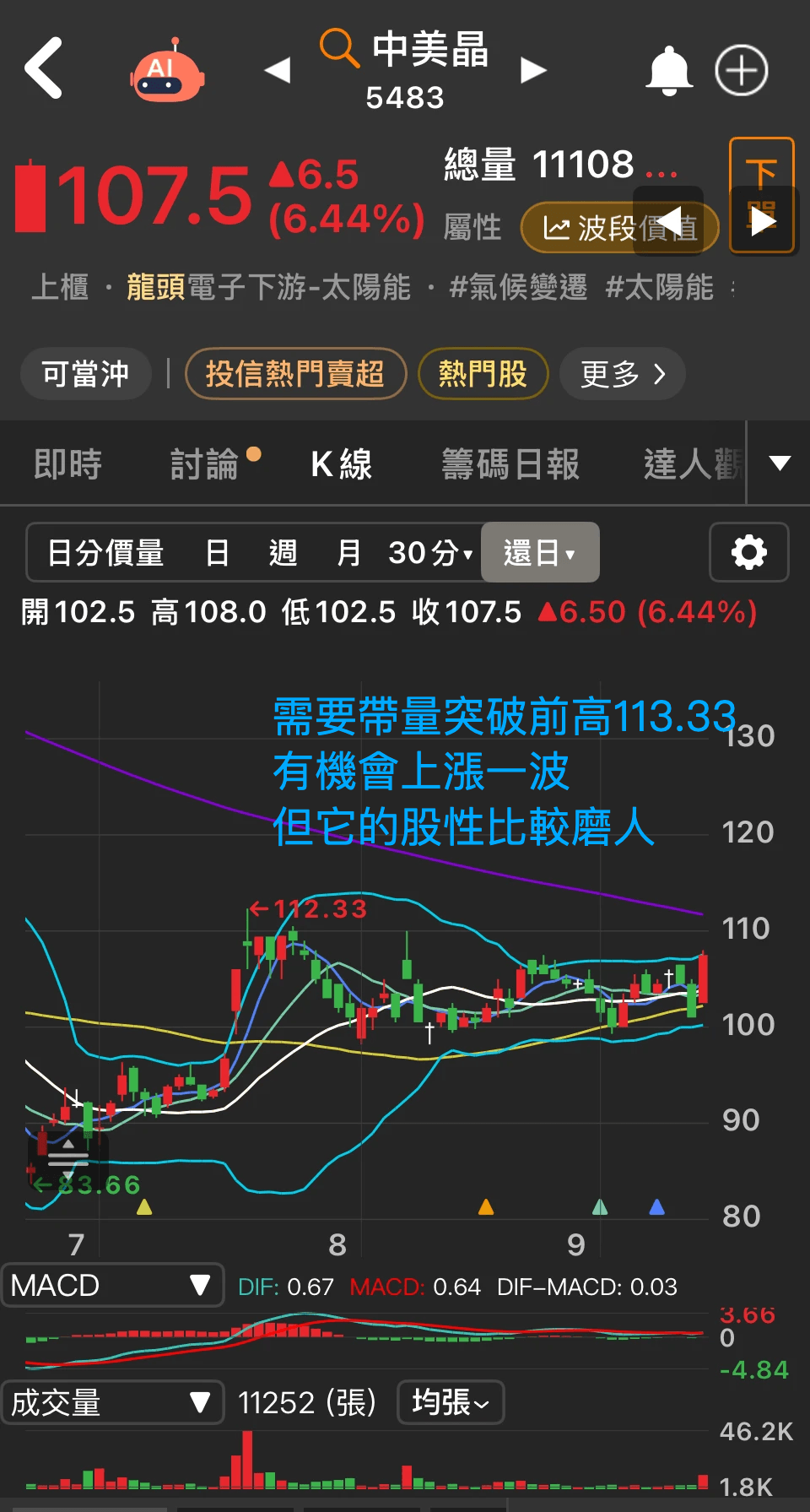Switch to the 討論 tab
This screenshot has height=1512, width=810.
pos(205,463)
